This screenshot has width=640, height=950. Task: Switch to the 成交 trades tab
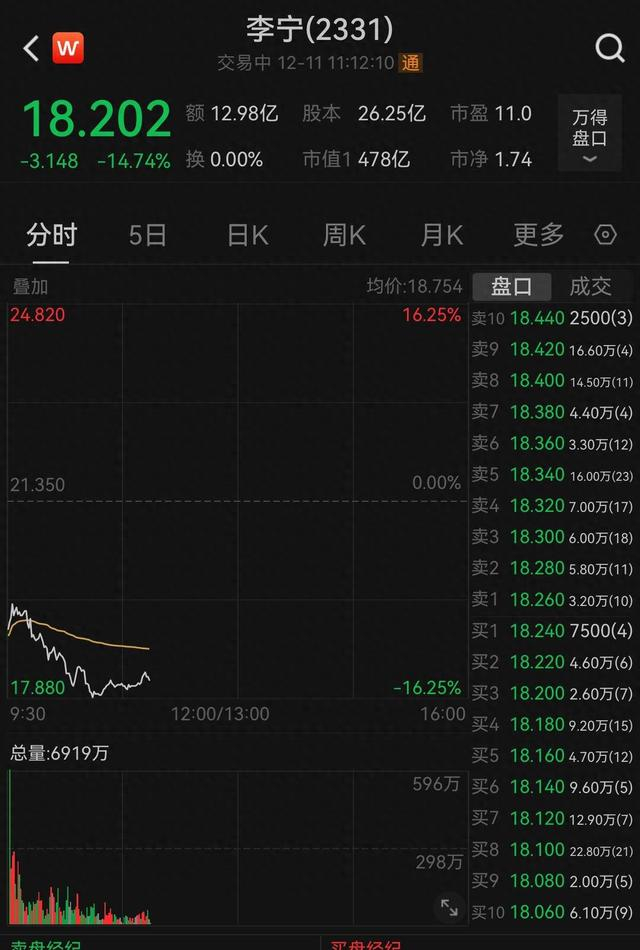pyautogui.click(x=590, y=287)
